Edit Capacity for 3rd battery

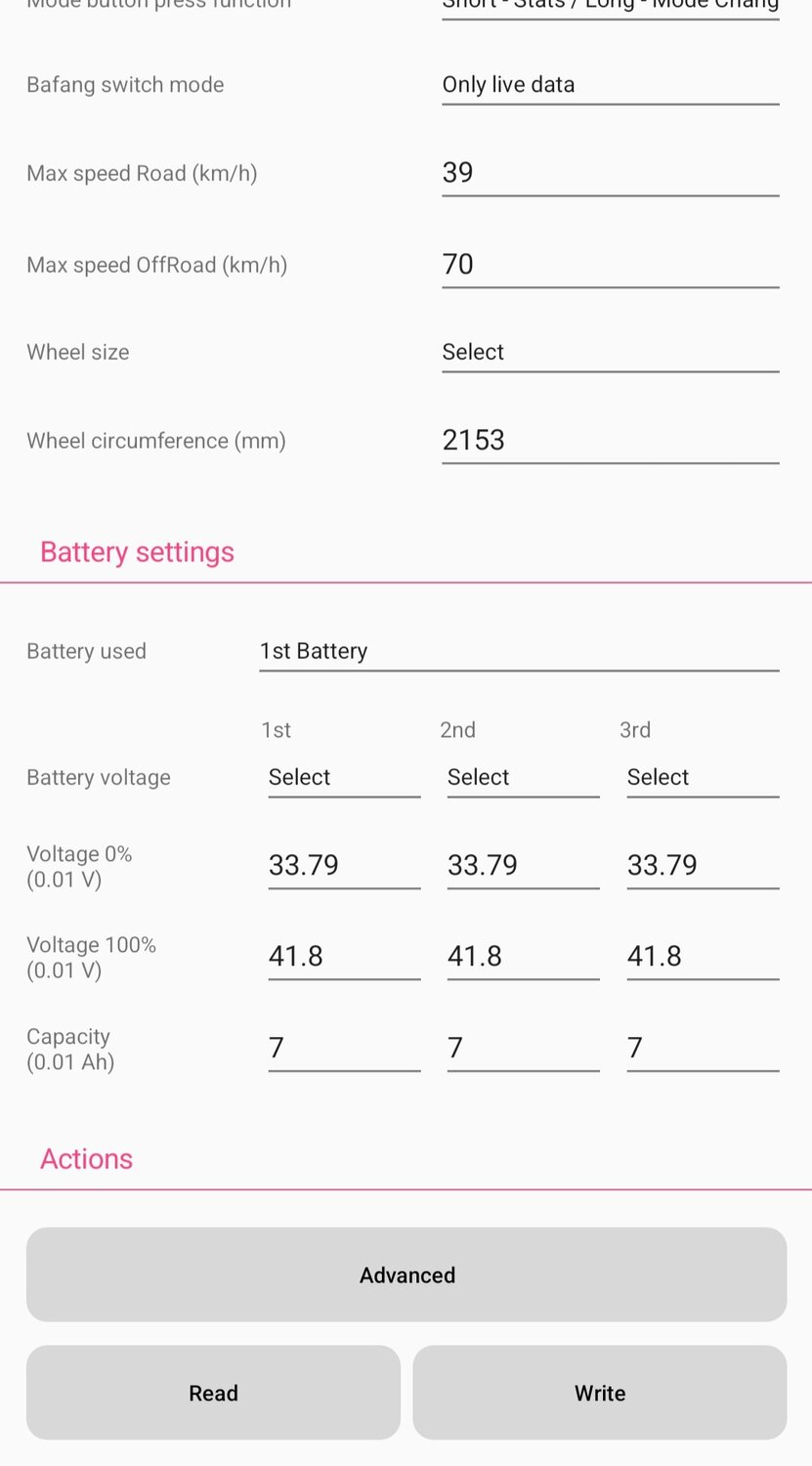pyautogui.click(x=703, y=1049)
